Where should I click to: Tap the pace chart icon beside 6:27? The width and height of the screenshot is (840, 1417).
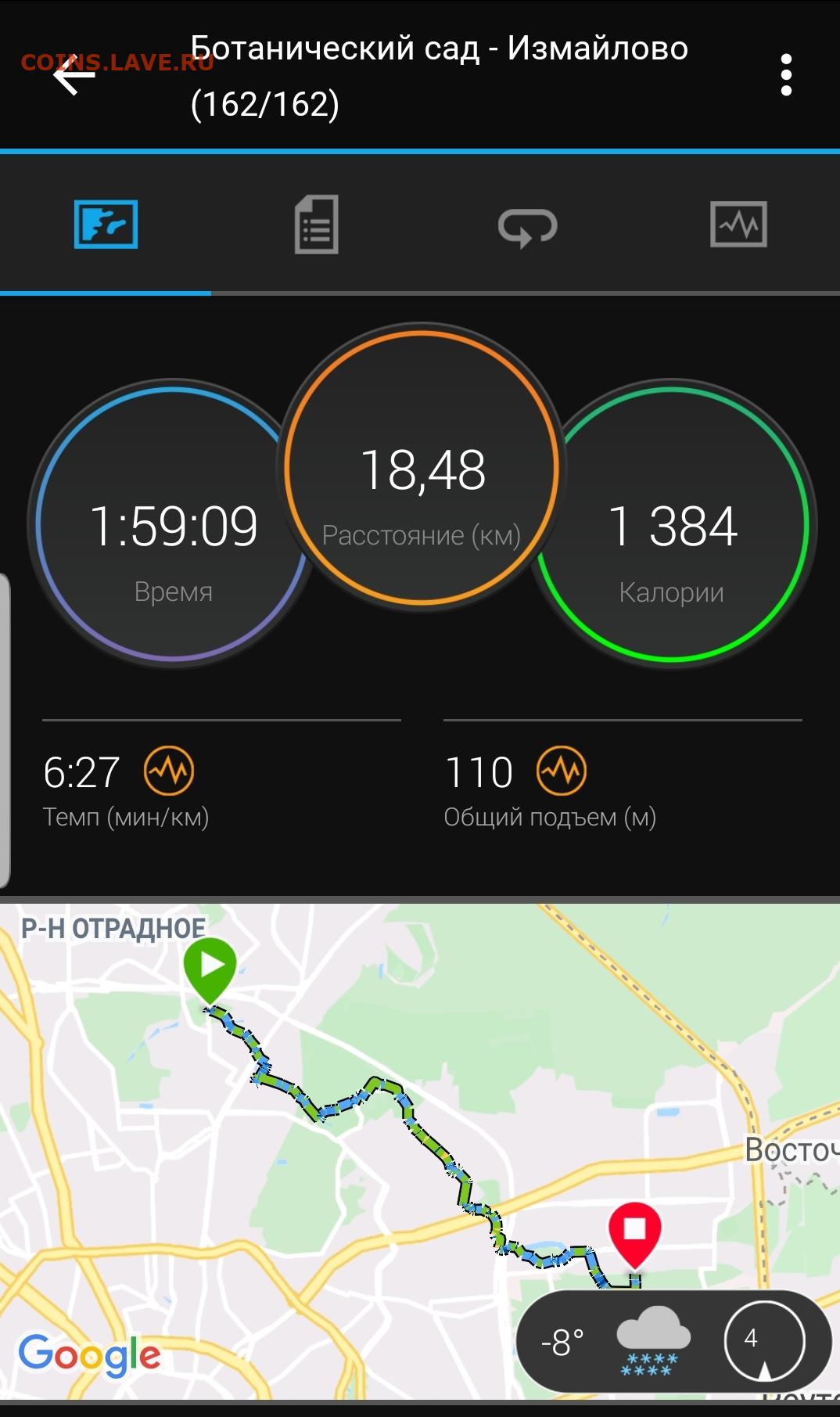point(169,771)
